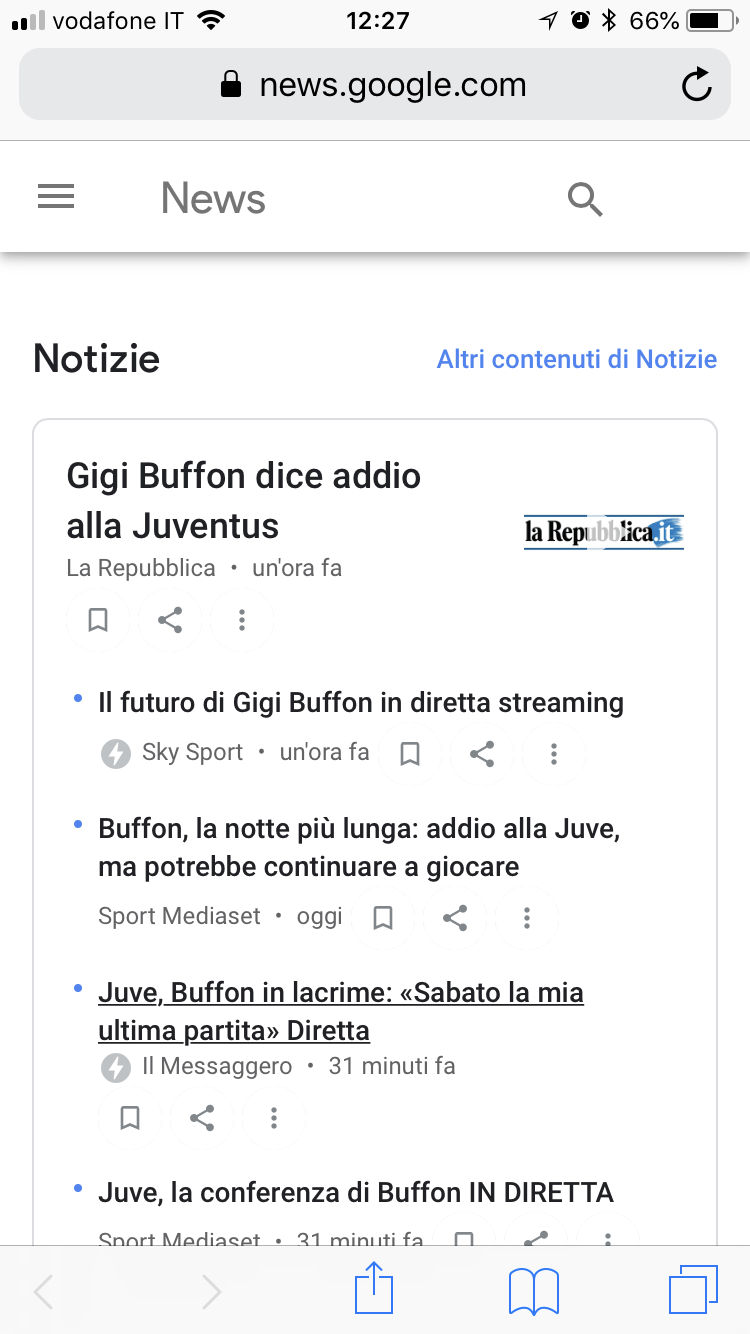Open Safari bookmarks

click(x=533, y=1290)
